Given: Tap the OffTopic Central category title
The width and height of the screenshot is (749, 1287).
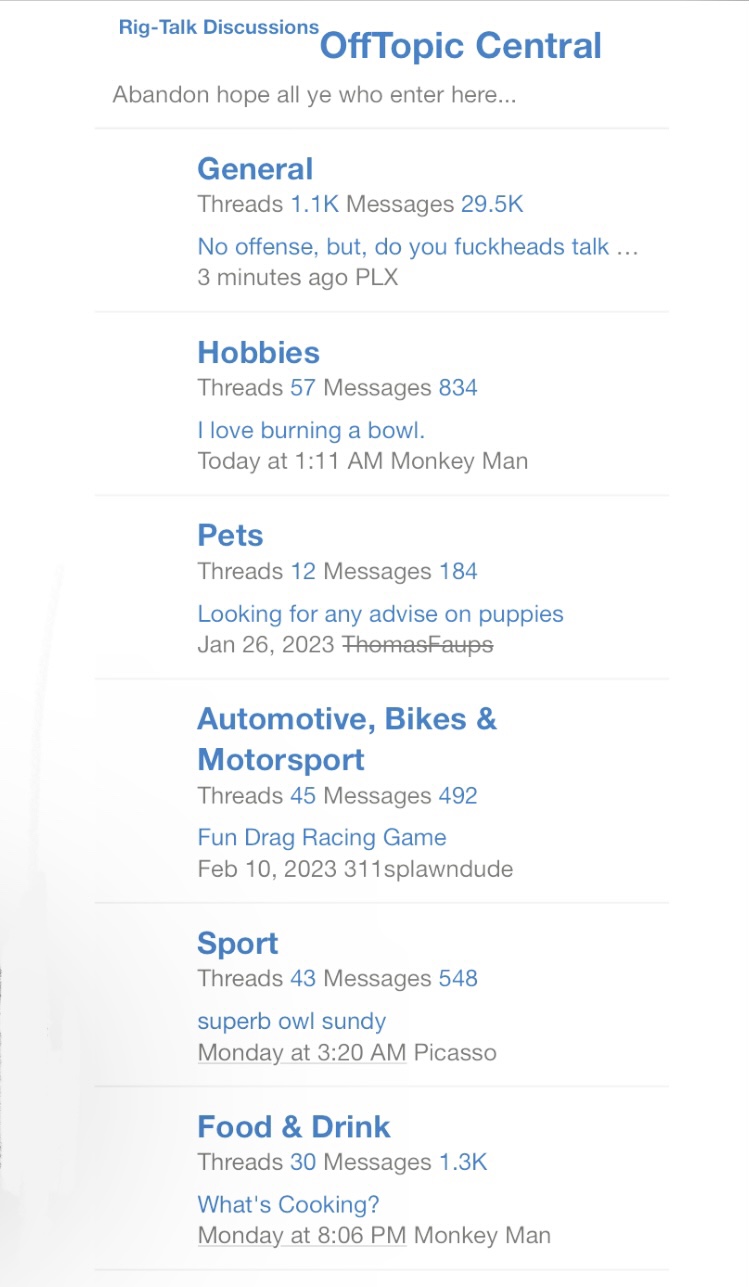Looking at the screenshot, I should tap(460, 46).
